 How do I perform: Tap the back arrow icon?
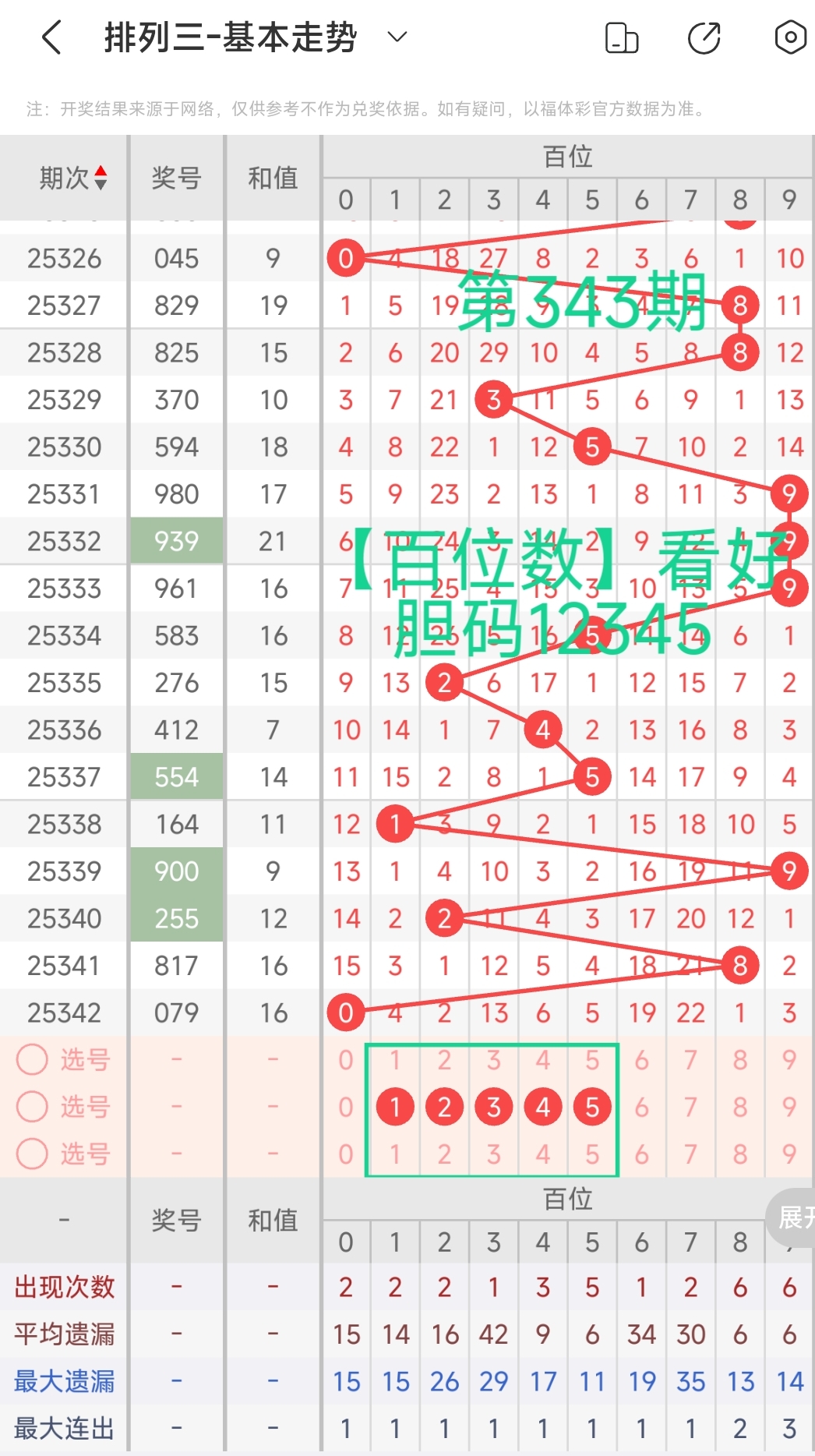tap(51, 36)
